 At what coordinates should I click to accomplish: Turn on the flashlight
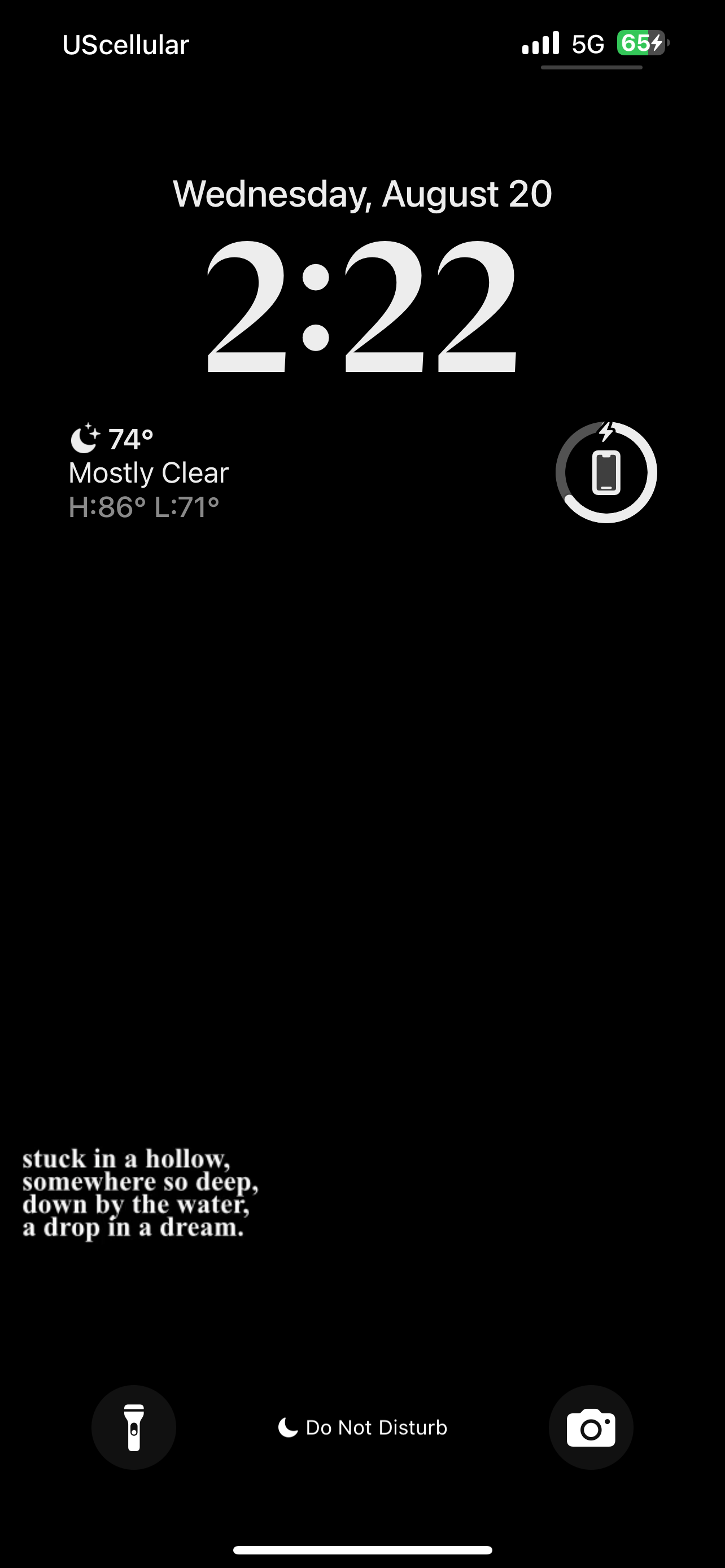[134, 1427]
